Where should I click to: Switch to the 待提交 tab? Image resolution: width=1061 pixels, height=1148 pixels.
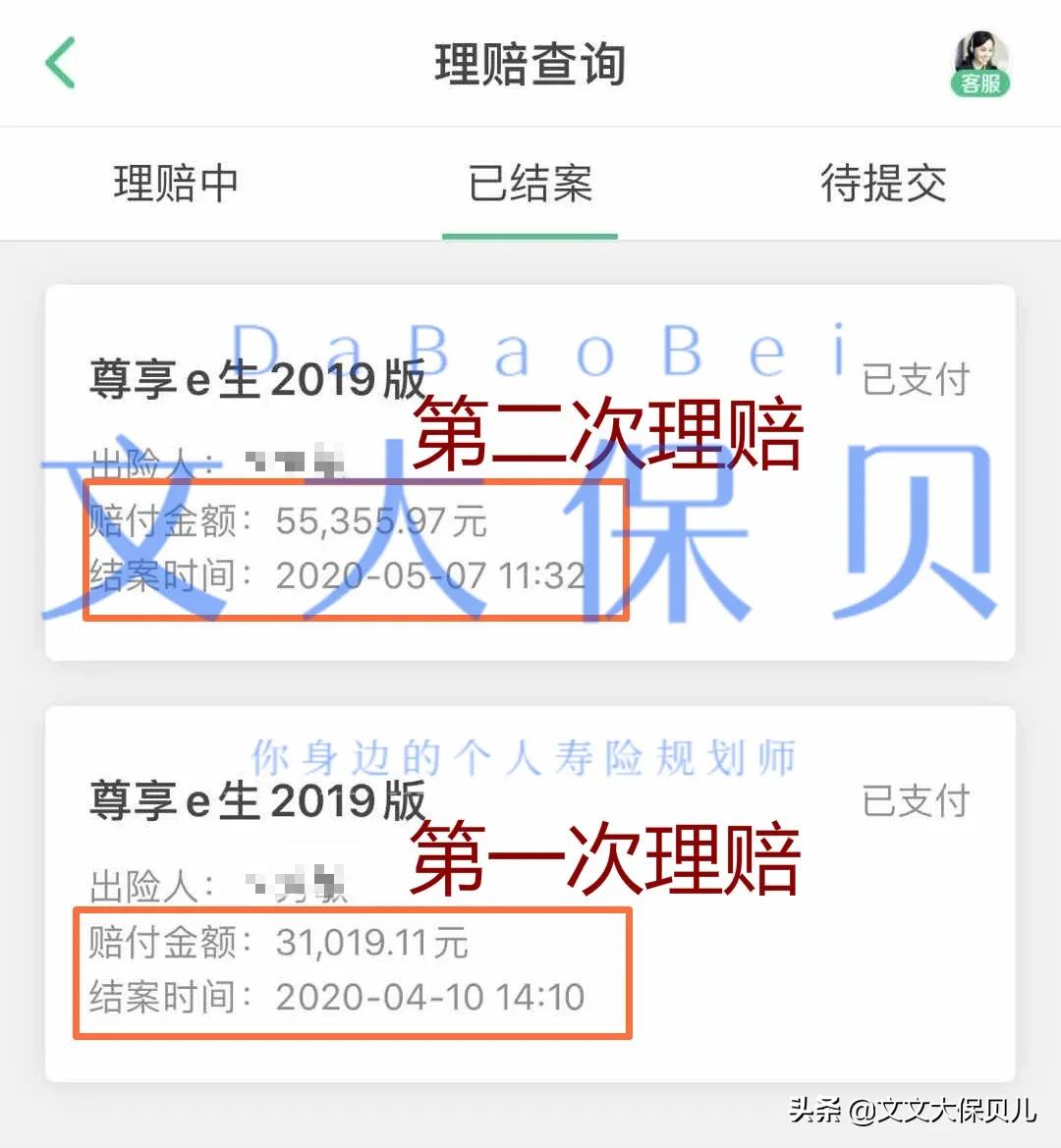click(x=884, y=185)
